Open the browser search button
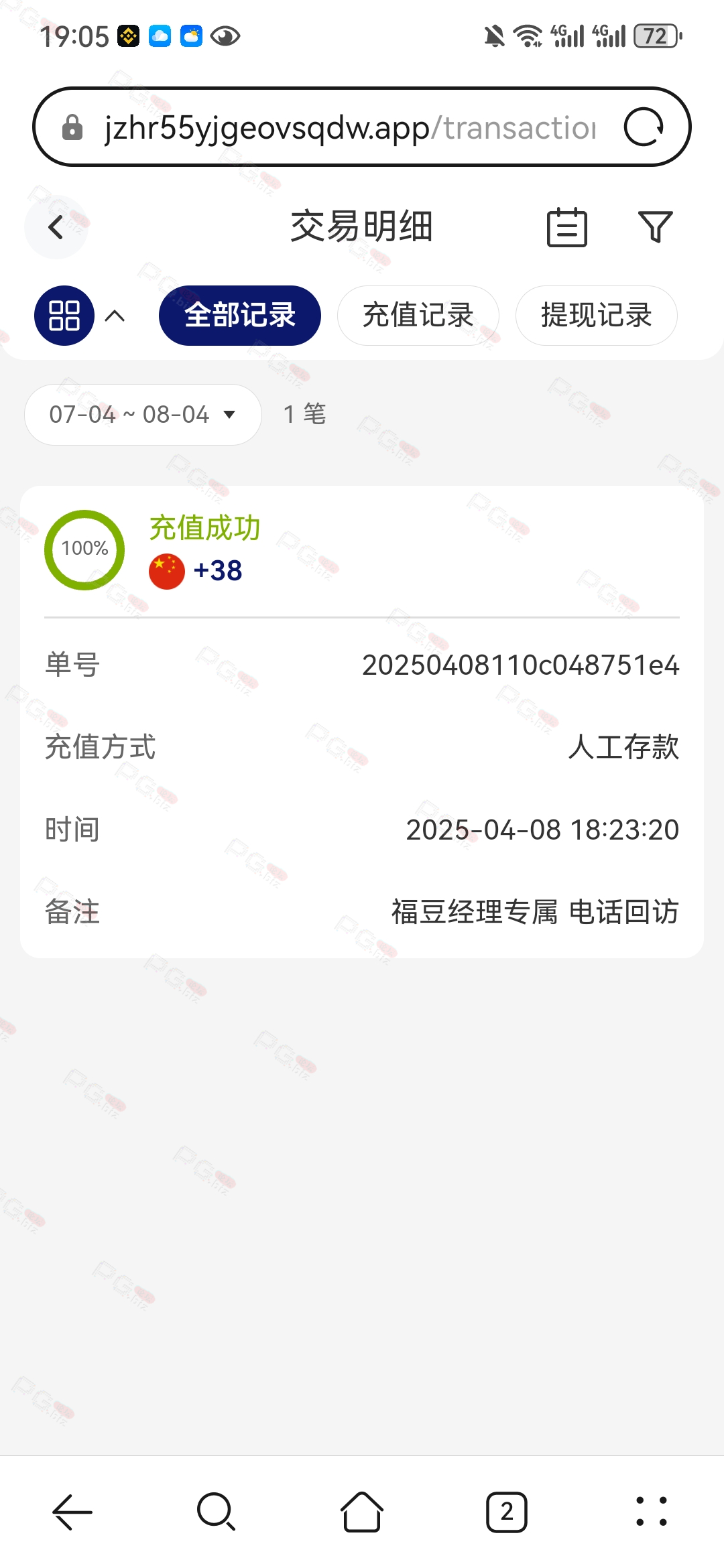 click(217, 1512)
